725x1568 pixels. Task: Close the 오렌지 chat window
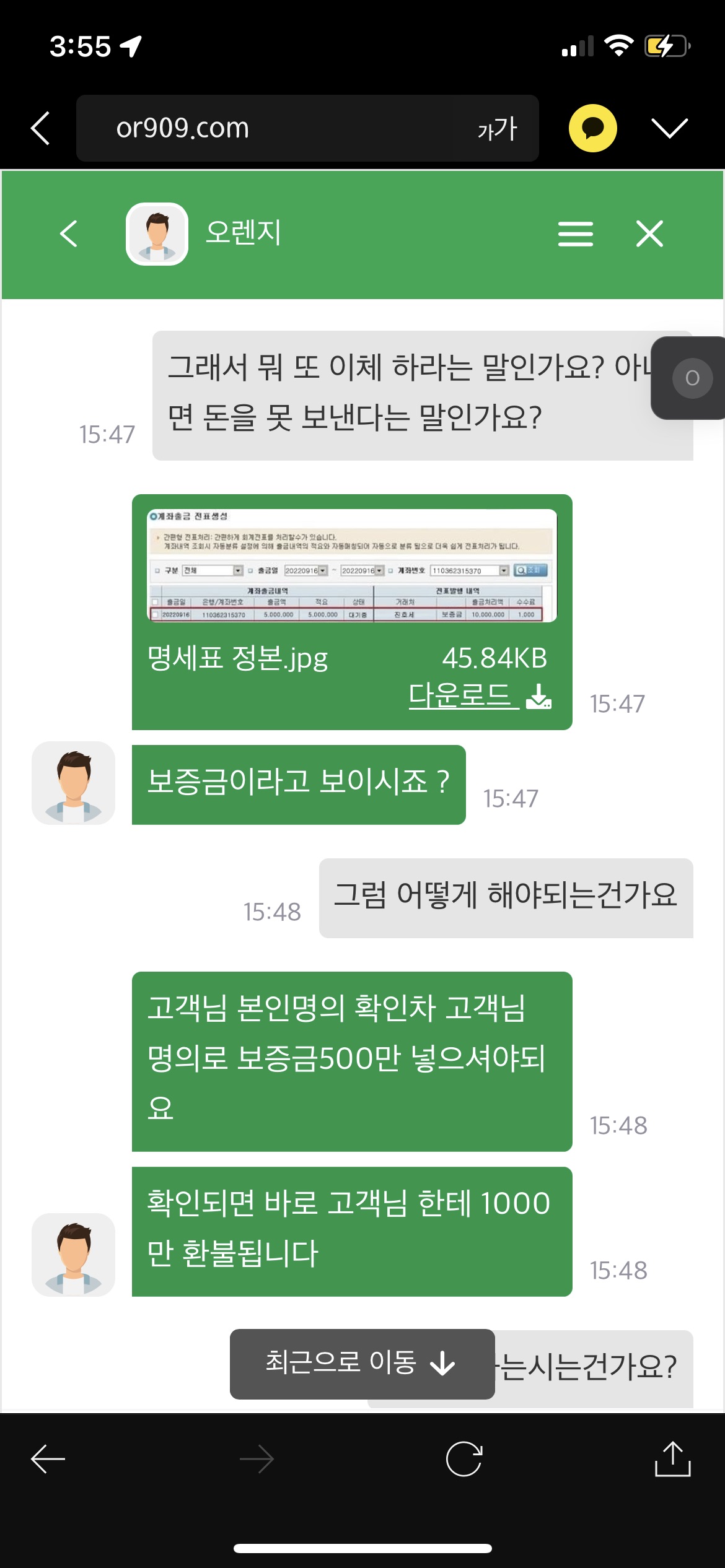649,234
